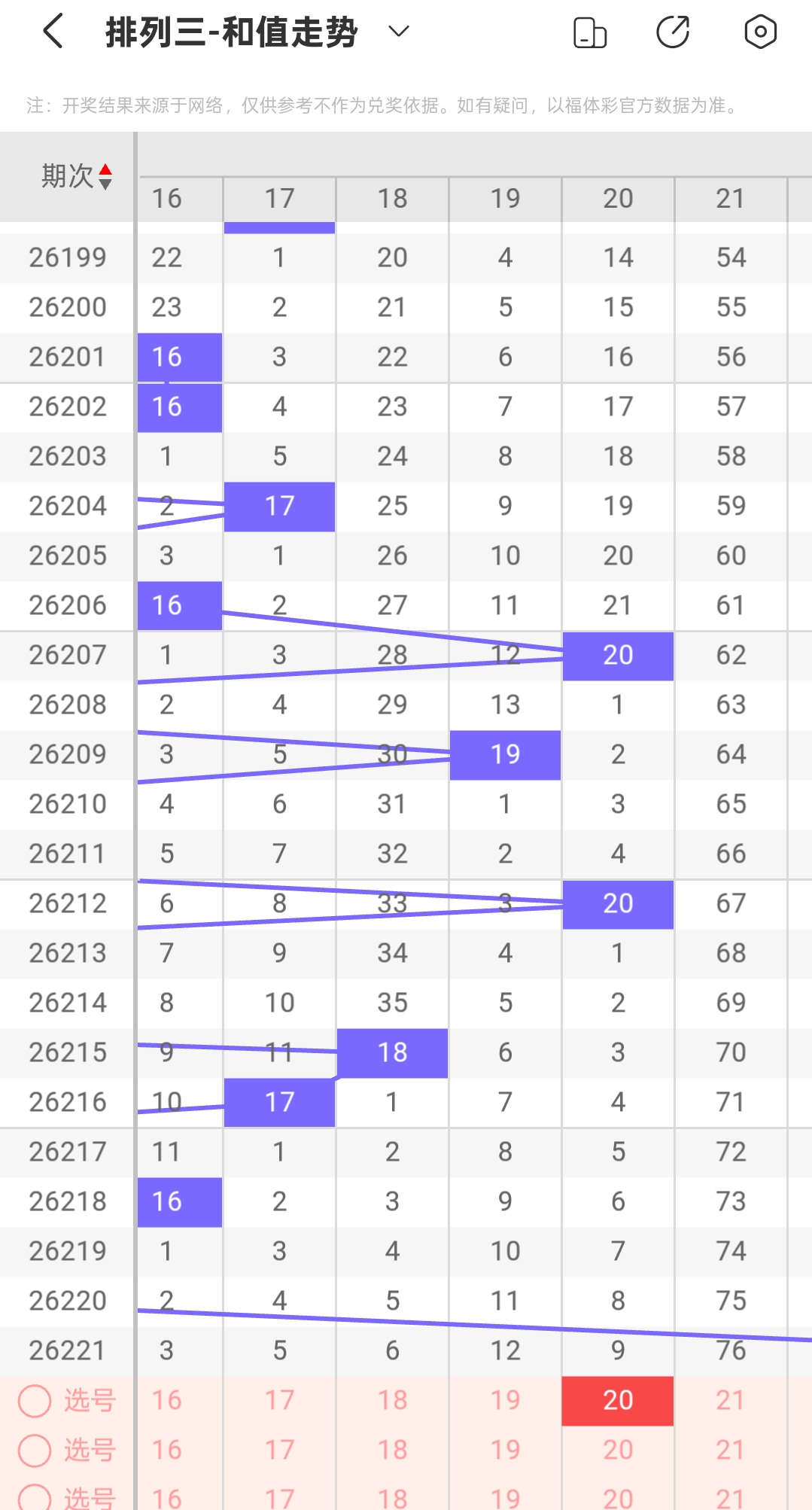This screenshot has width=812, height=1510.
Task: Pick number 18 in first 选号 row
Action: 392,1401
